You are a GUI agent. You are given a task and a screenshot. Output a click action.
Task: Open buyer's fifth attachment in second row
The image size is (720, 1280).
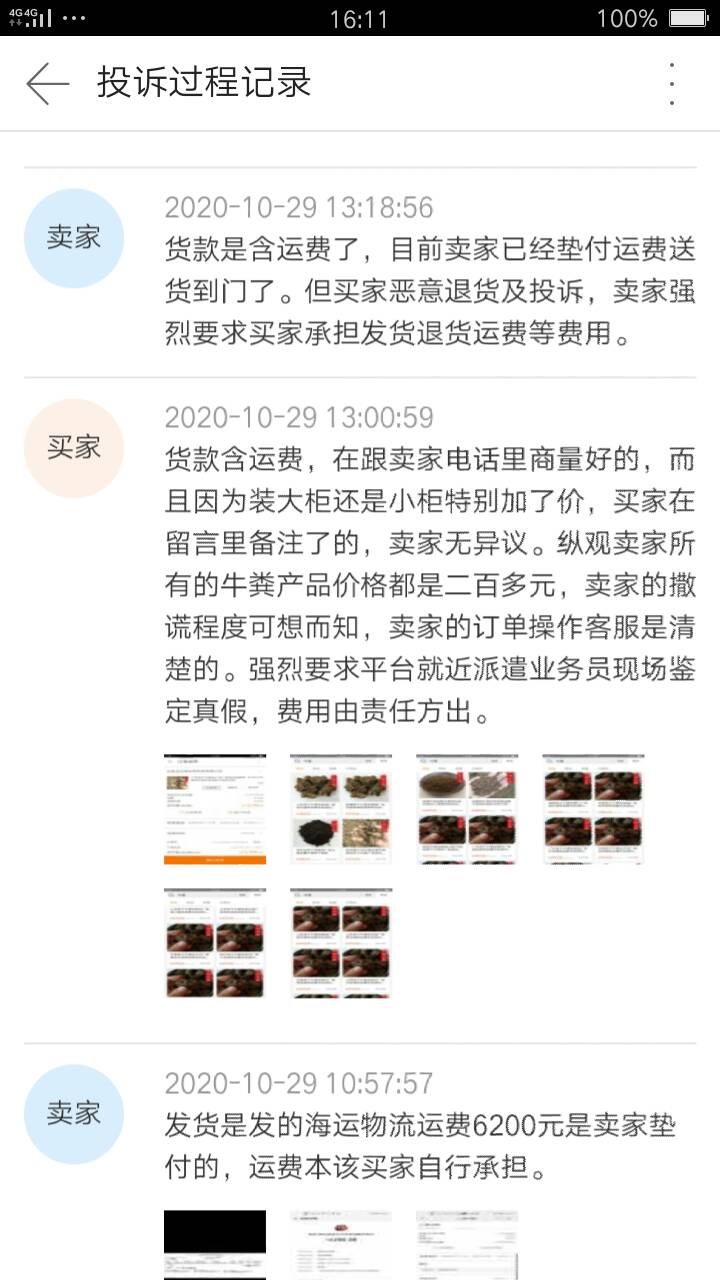click(x=215, y=943)
